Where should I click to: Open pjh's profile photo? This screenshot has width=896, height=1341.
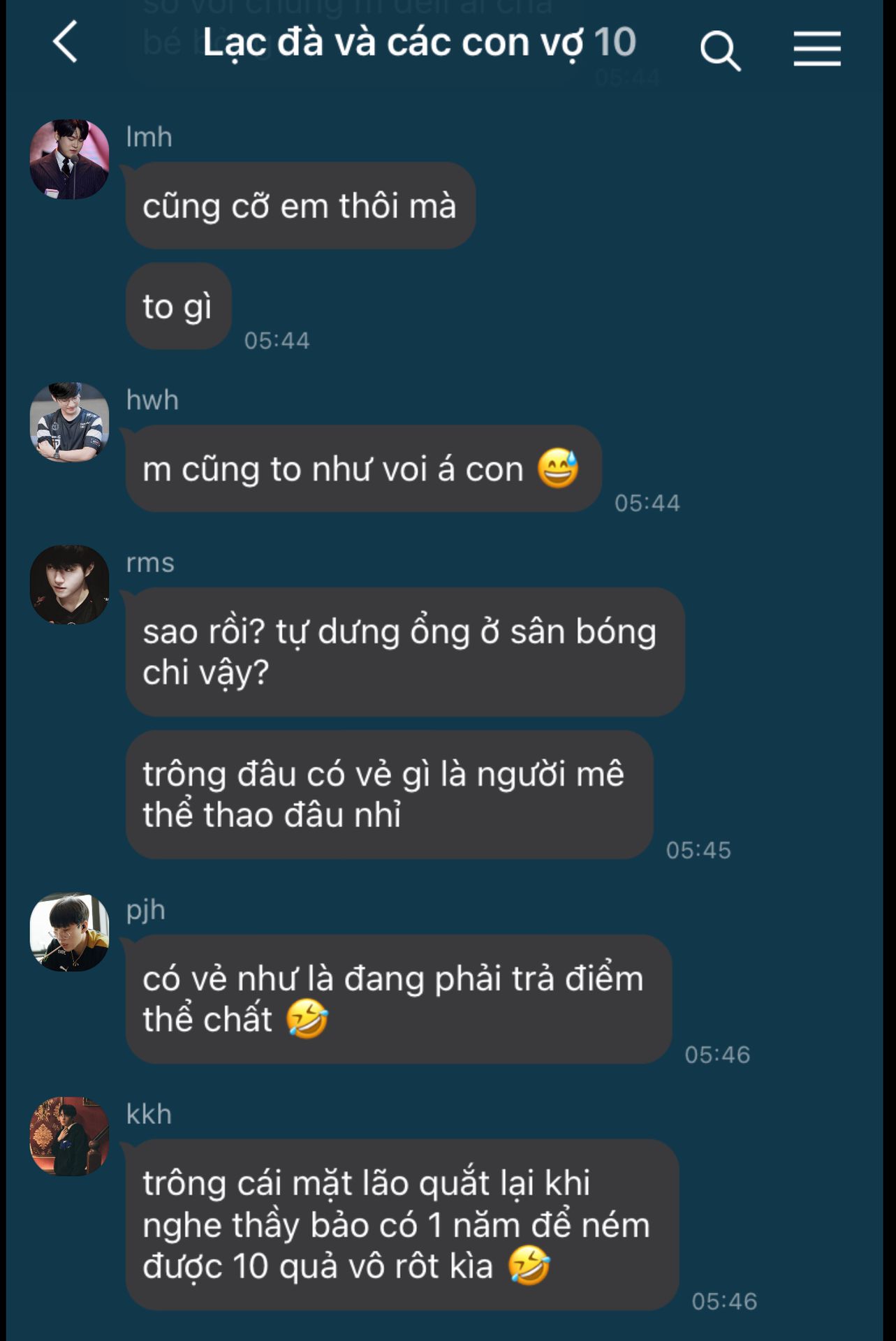tap(69, 932)
